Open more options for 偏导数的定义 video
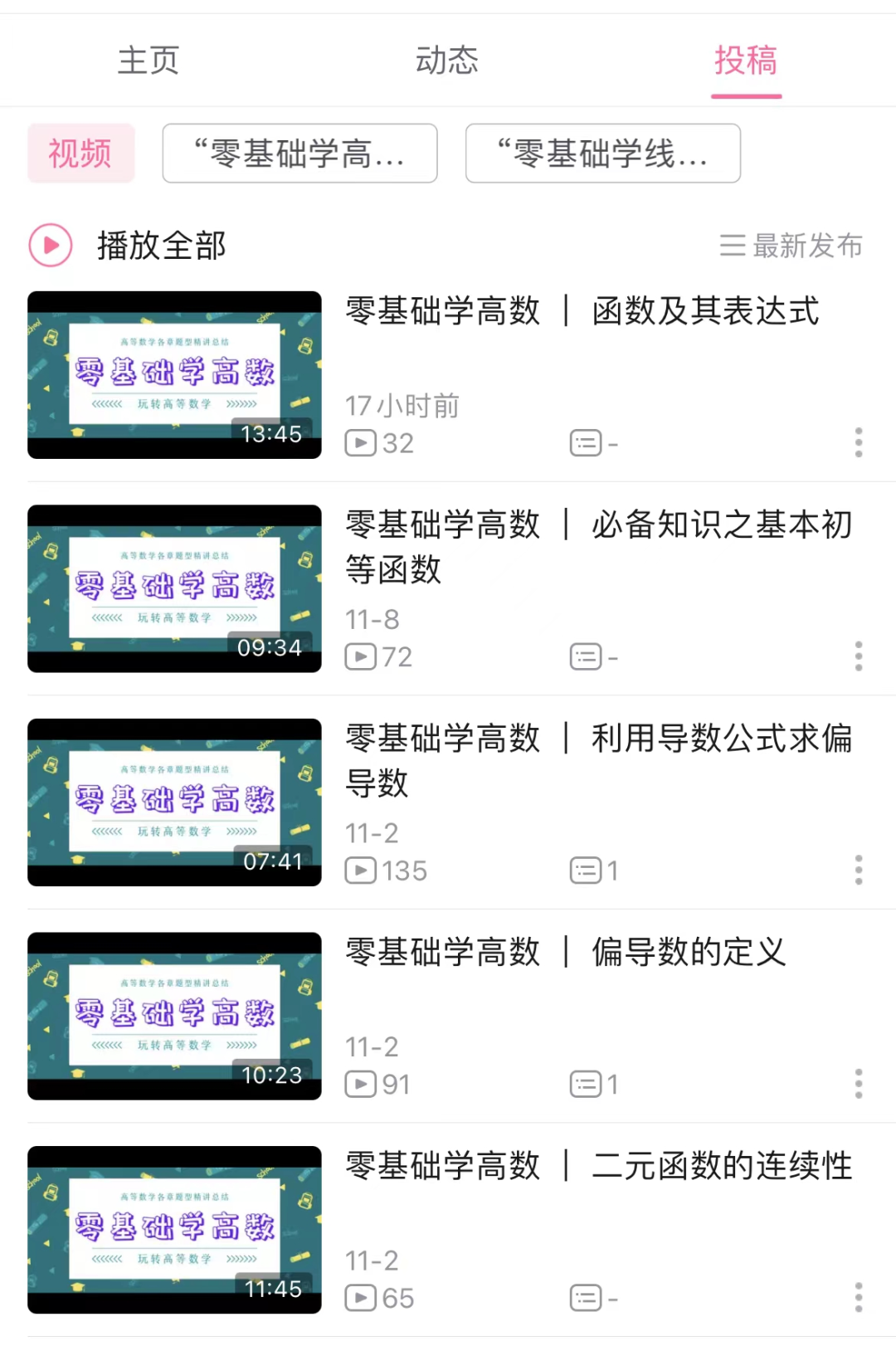The image size is (896, 1346). click(859, 1084)
